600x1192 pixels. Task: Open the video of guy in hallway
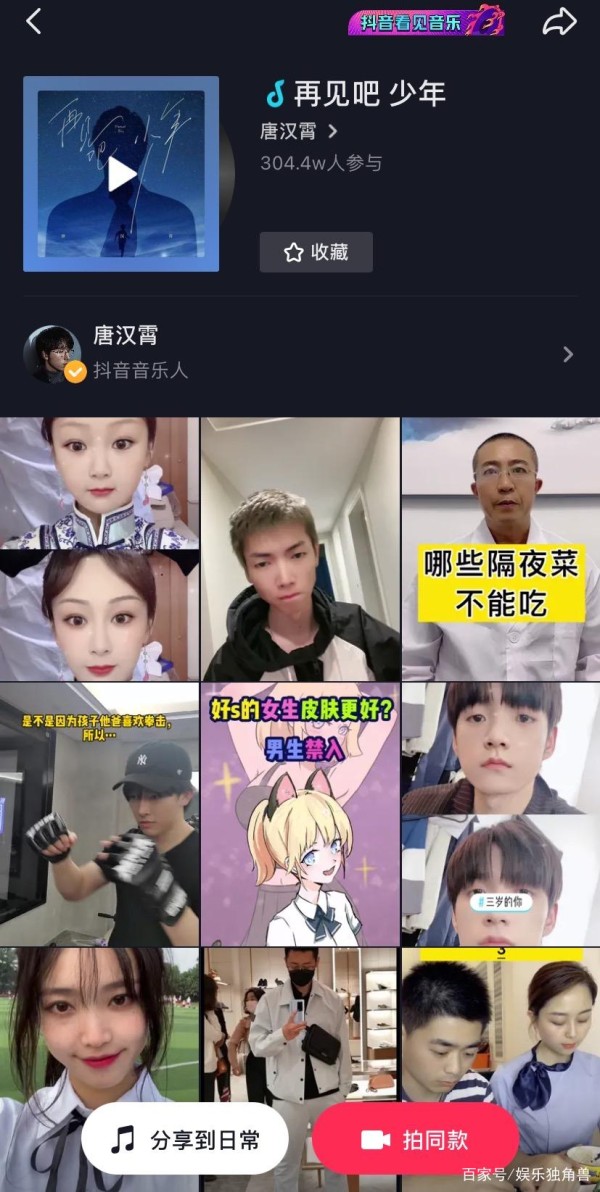click(x=300, y=548)
